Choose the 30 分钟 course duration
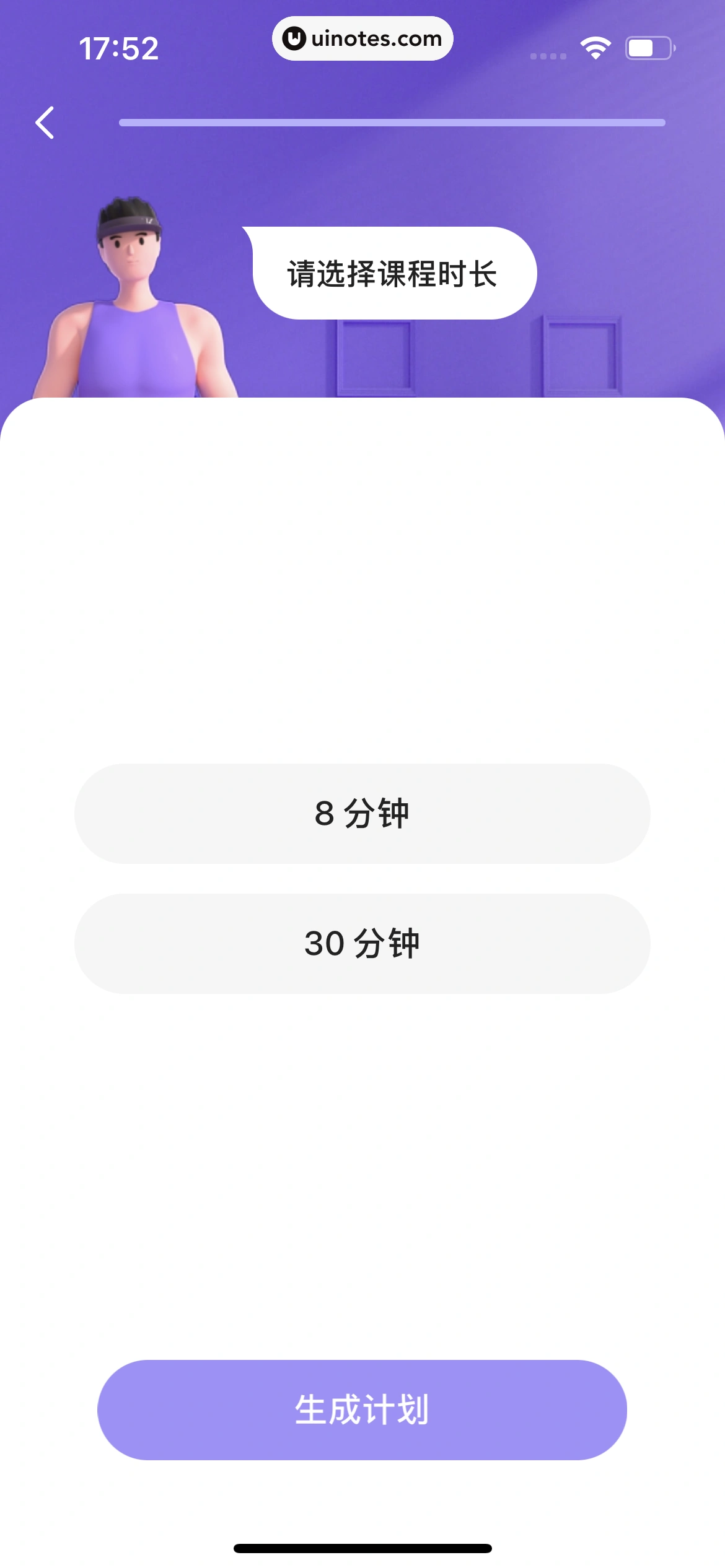The width and height of the screenshot is (725, 1568). [x=362, y=943]
